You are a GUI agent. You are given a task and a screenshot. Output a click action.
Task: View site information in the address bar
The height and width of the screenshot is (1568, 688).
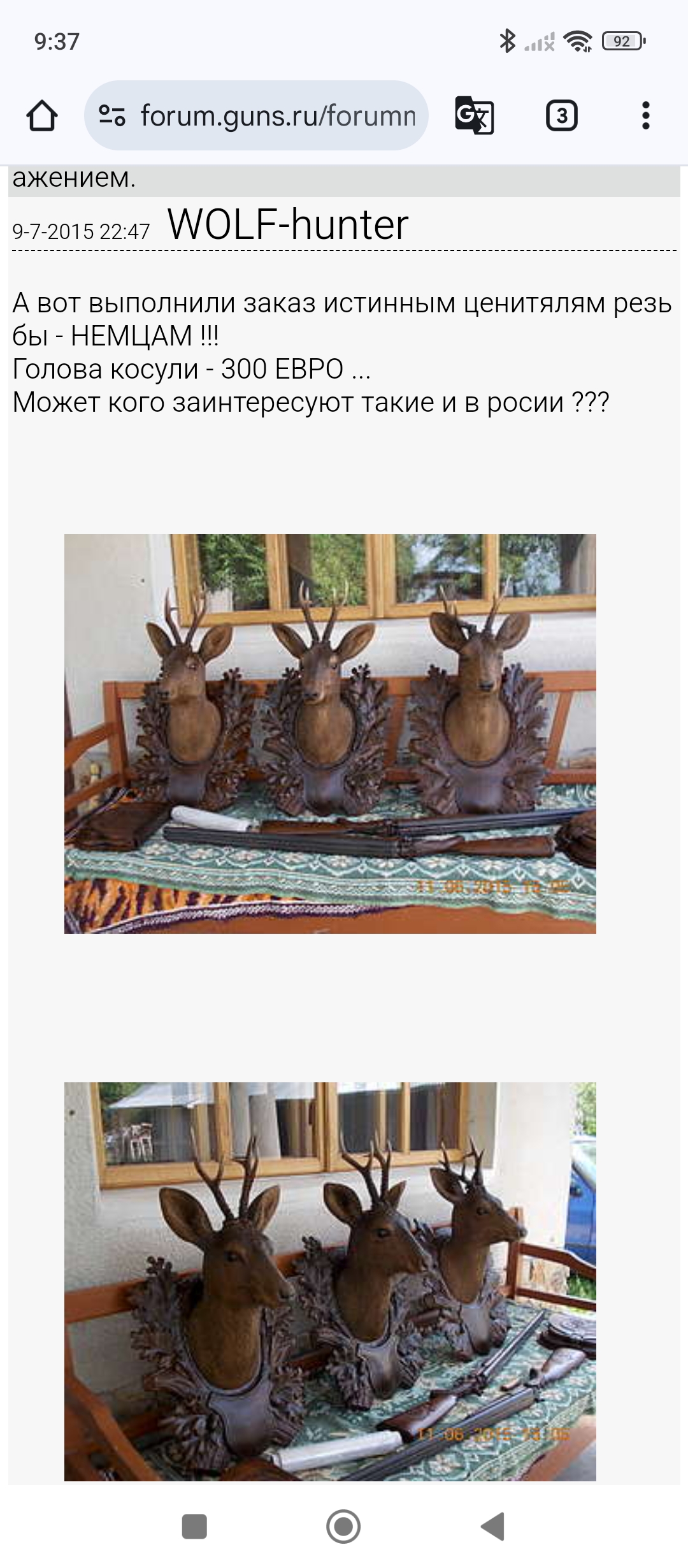[x=112, y=116]
